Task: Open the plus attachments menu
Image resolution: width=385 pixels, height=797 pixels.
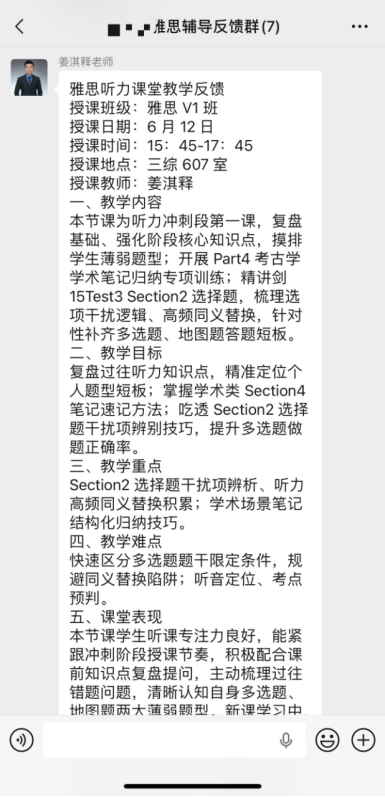Action: [363, 740]
